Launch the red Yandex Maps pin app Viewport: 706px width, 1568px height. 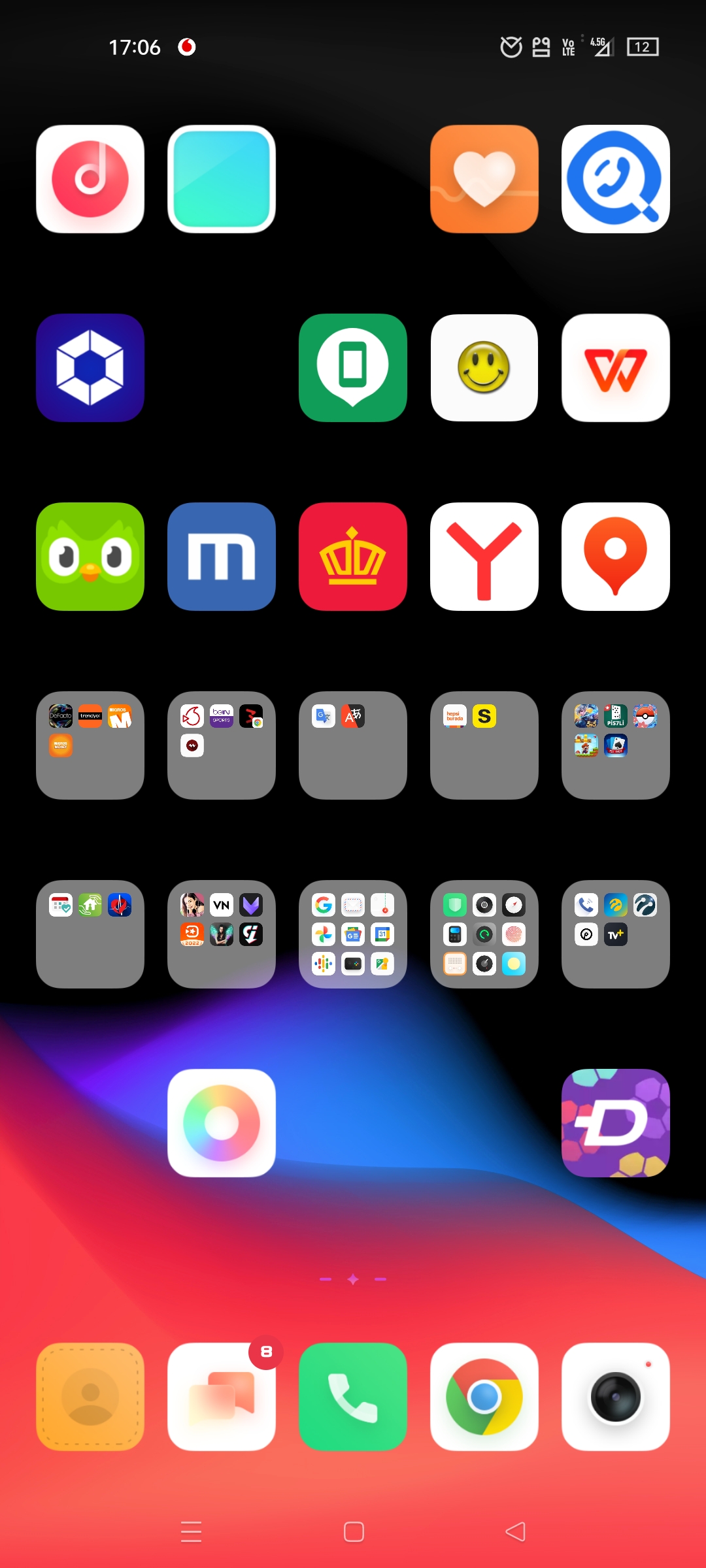615,557
